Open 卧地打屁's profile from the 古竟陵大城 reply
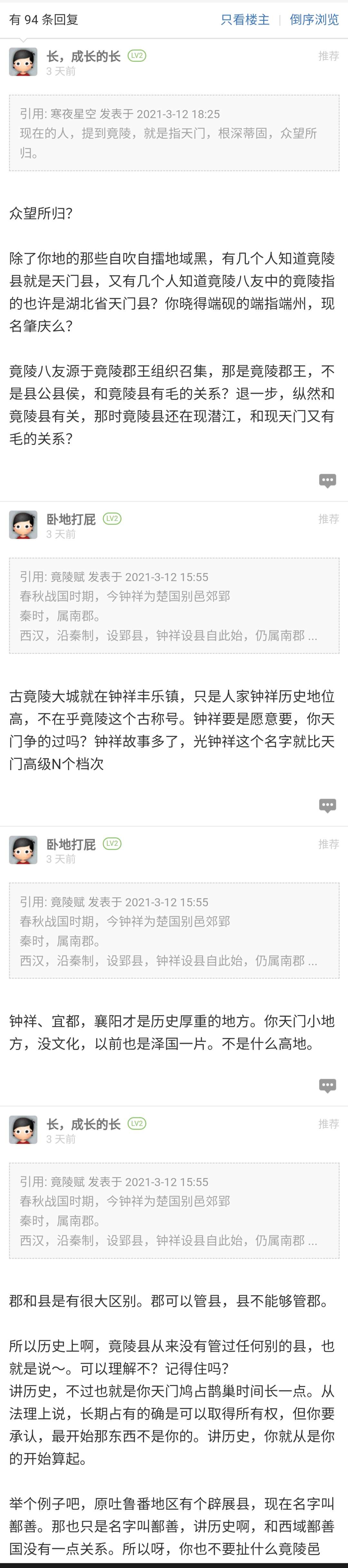Screen dimensions: 348x1568 71,519
